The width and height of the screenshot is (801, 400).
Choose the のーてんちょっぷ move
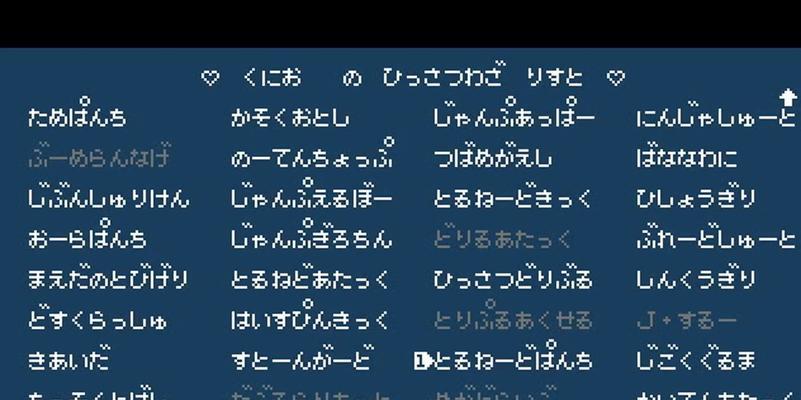[311, 158]
